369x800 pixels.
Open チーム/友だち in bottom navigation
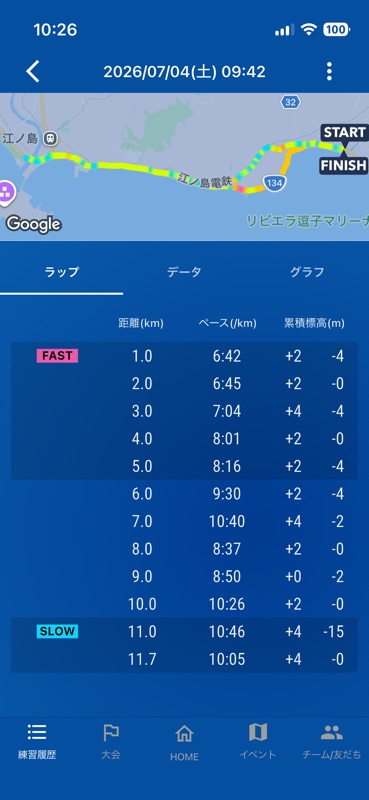point(332,742)
